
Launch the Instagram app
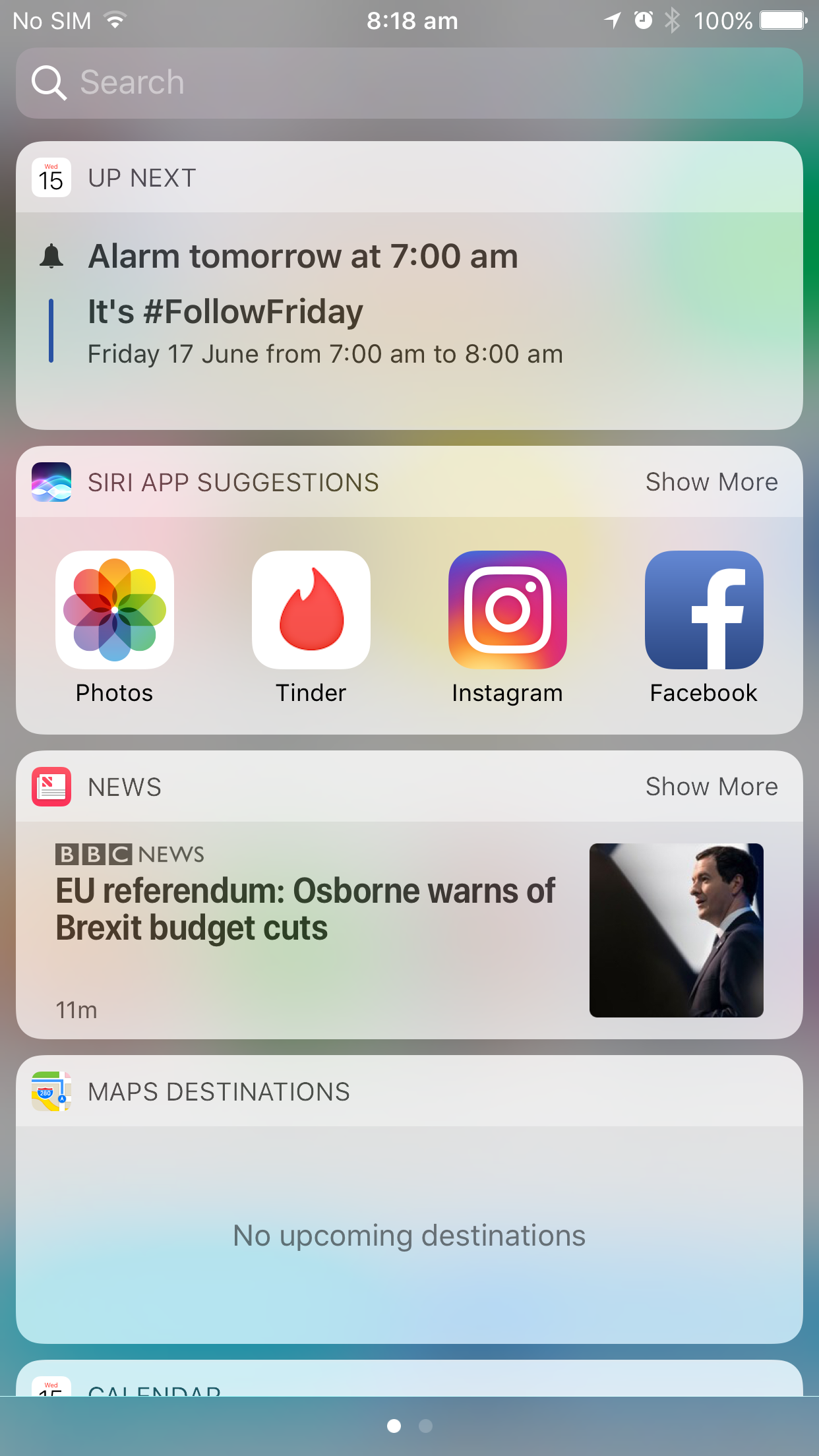coord(507,611)
